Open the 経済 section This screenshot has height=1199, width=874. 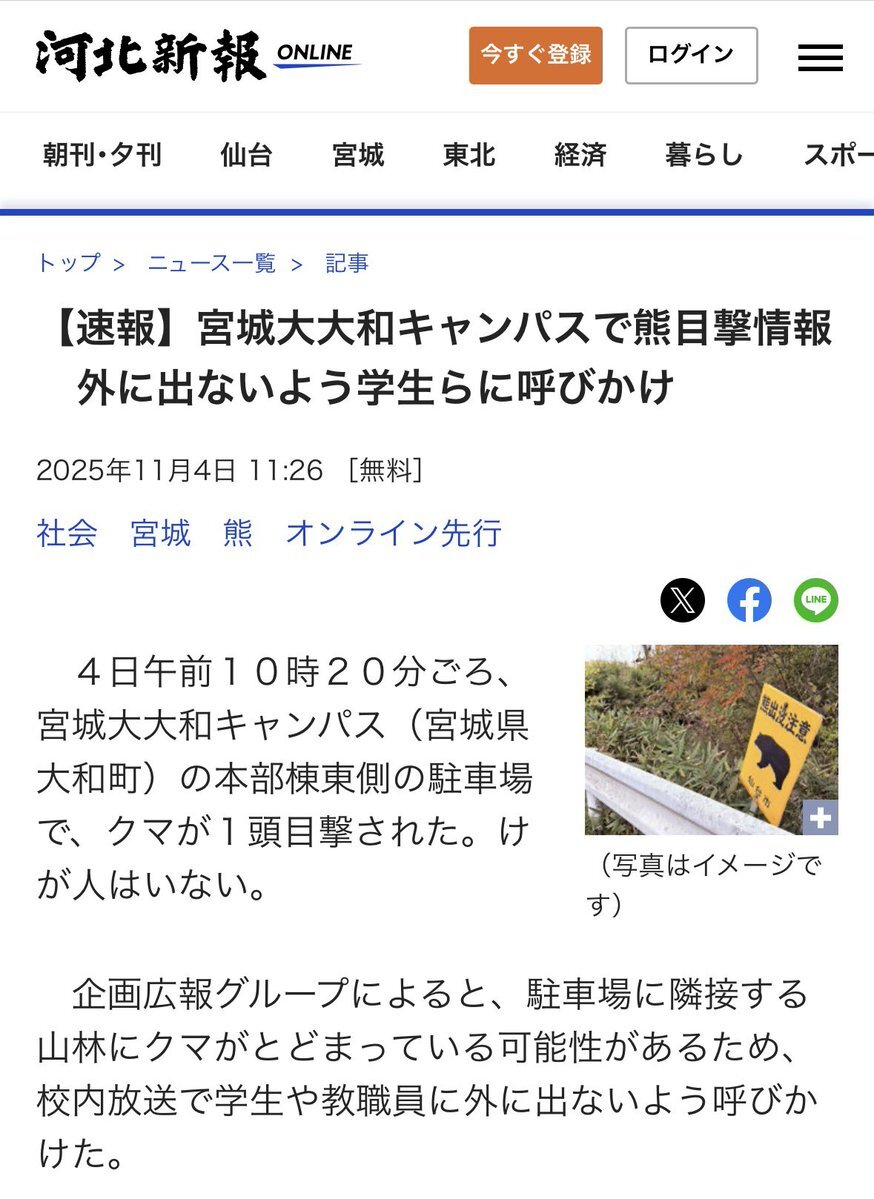[x=580, y=156]
